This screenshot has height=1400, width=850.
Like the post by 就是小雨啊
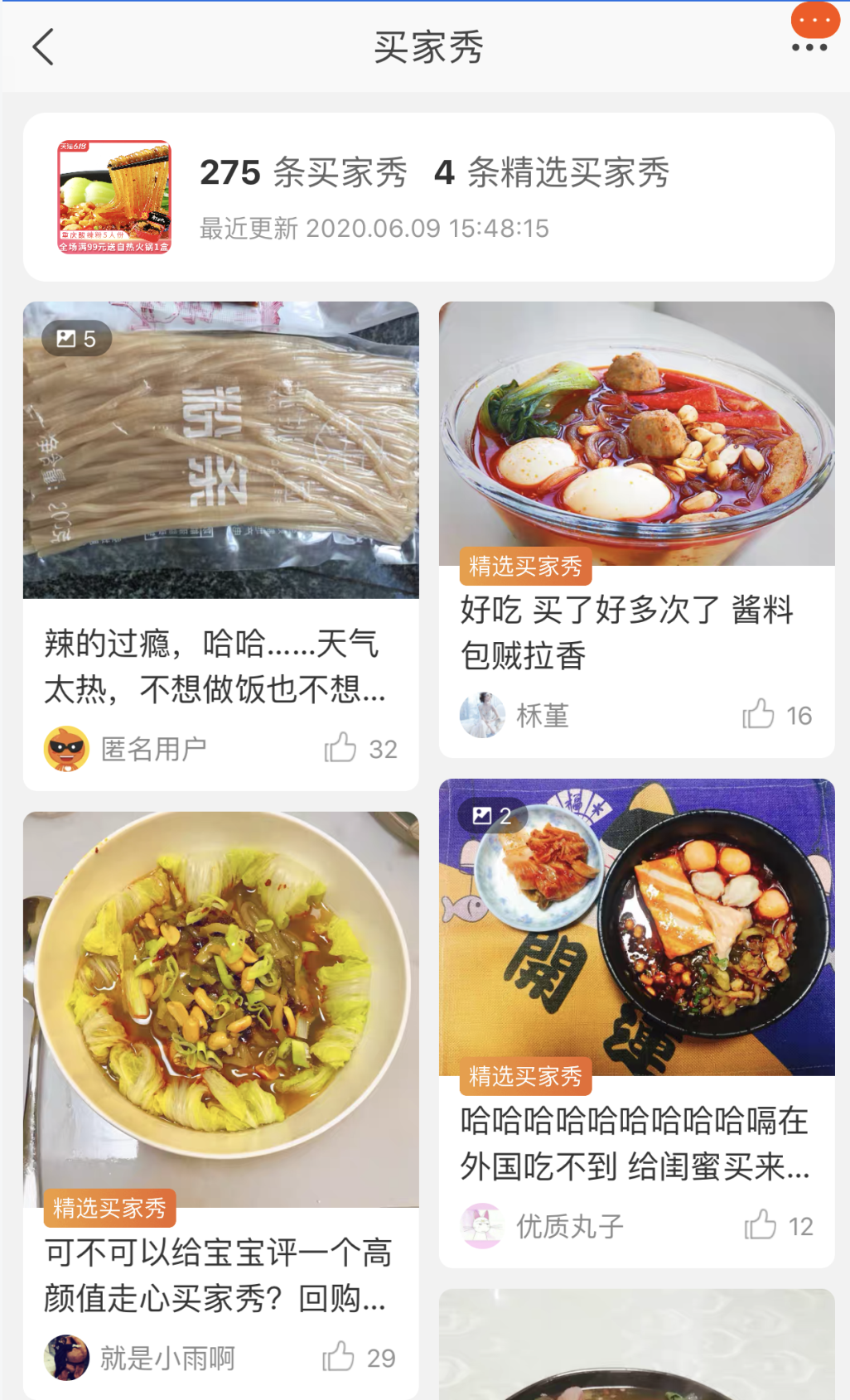click(339, 1357)
